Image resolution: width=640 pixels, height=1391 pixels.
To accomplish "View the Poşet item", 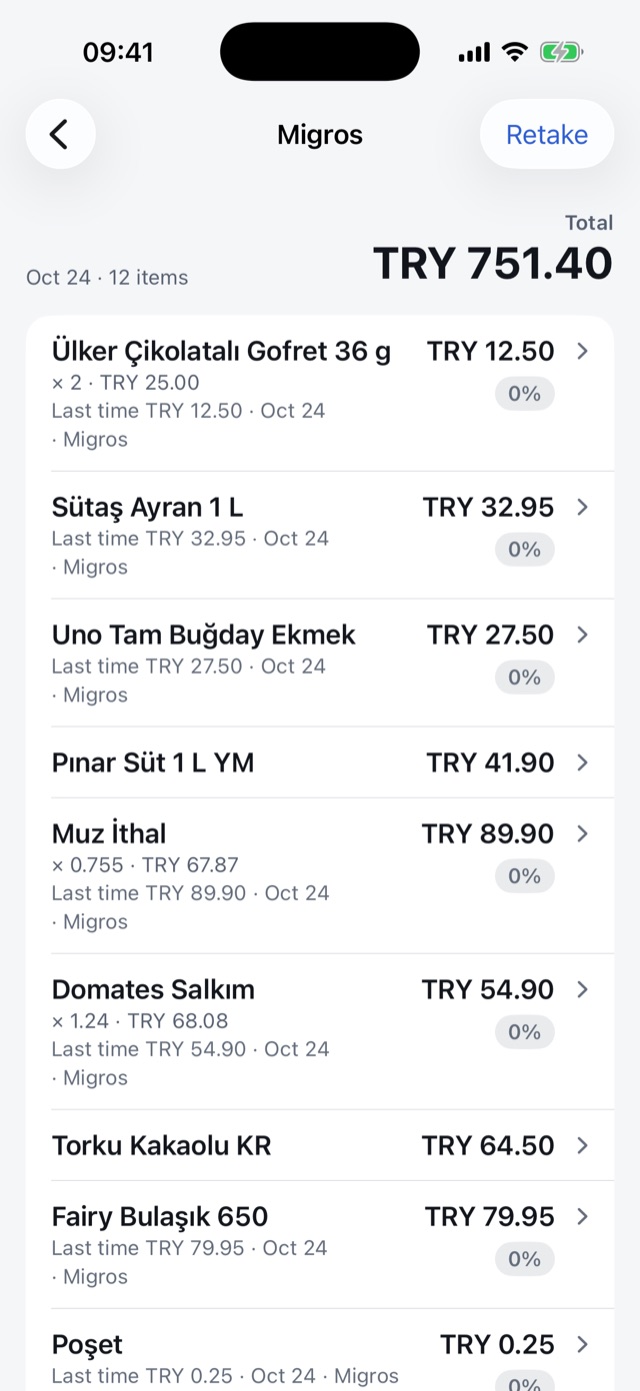I will (x=320, y=1351).
